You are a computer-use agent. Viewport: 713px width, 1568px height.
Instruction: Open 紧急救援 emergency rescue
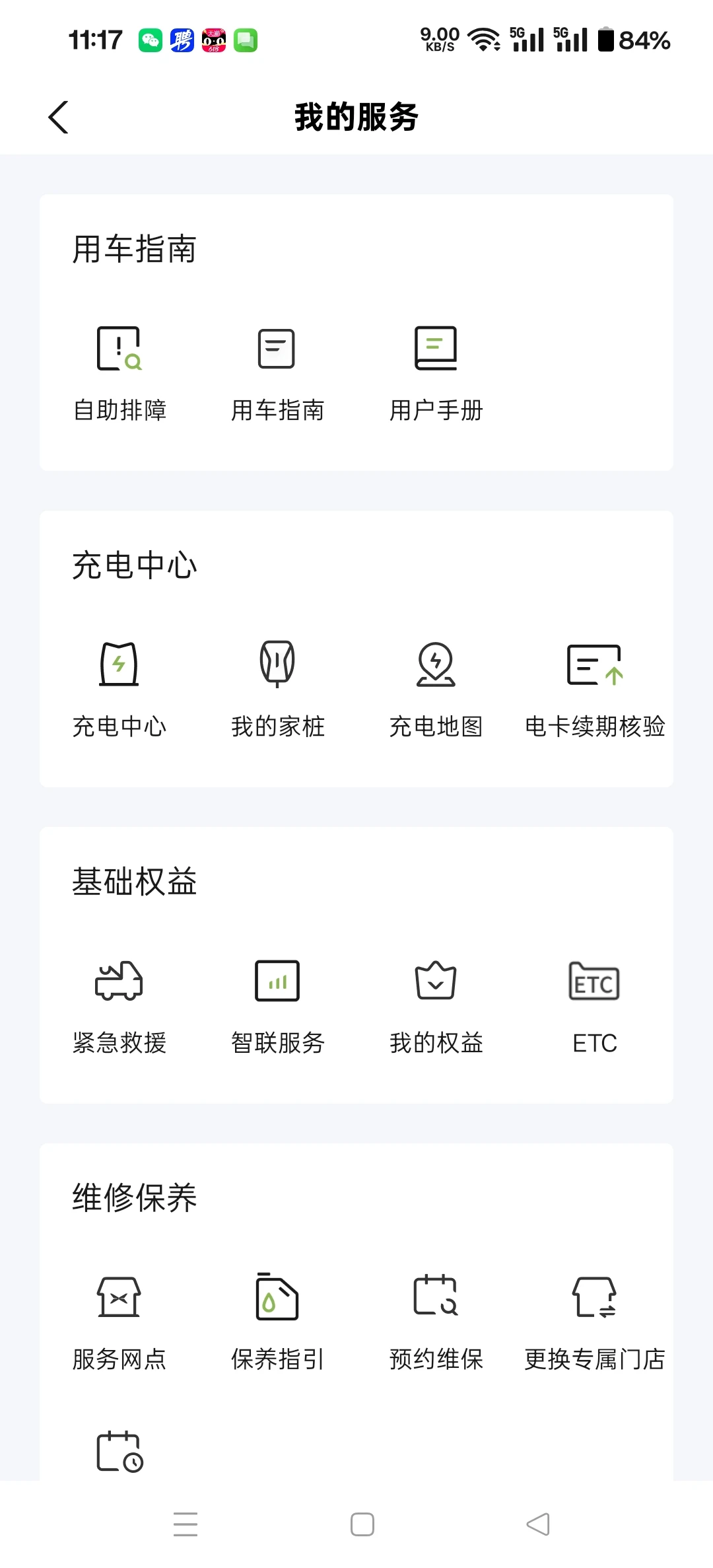tap(119, 1007)
